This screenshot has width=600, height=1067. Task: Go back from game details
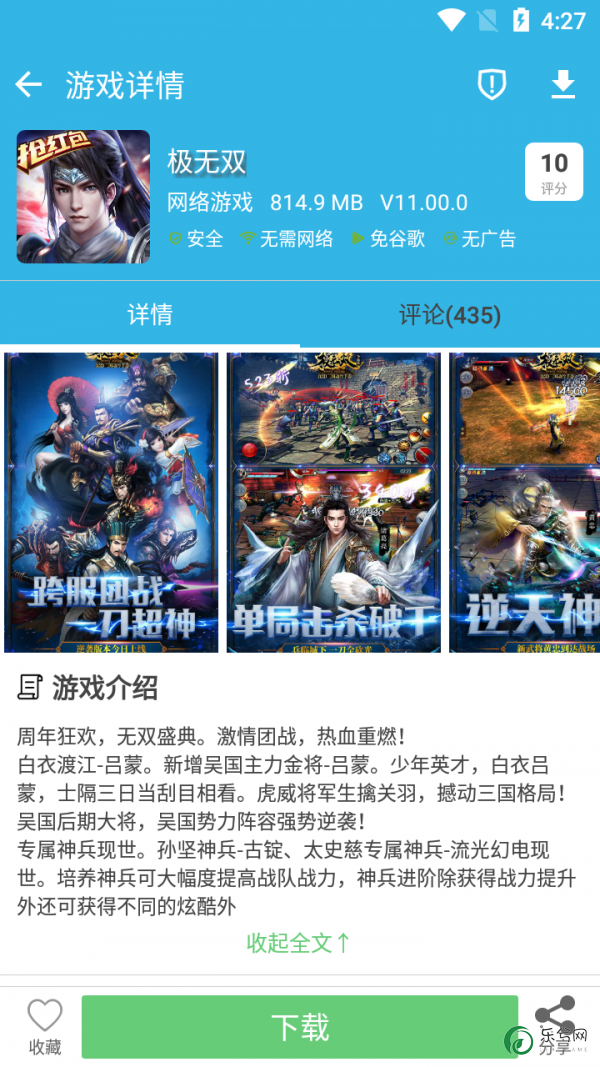[29, 85]
